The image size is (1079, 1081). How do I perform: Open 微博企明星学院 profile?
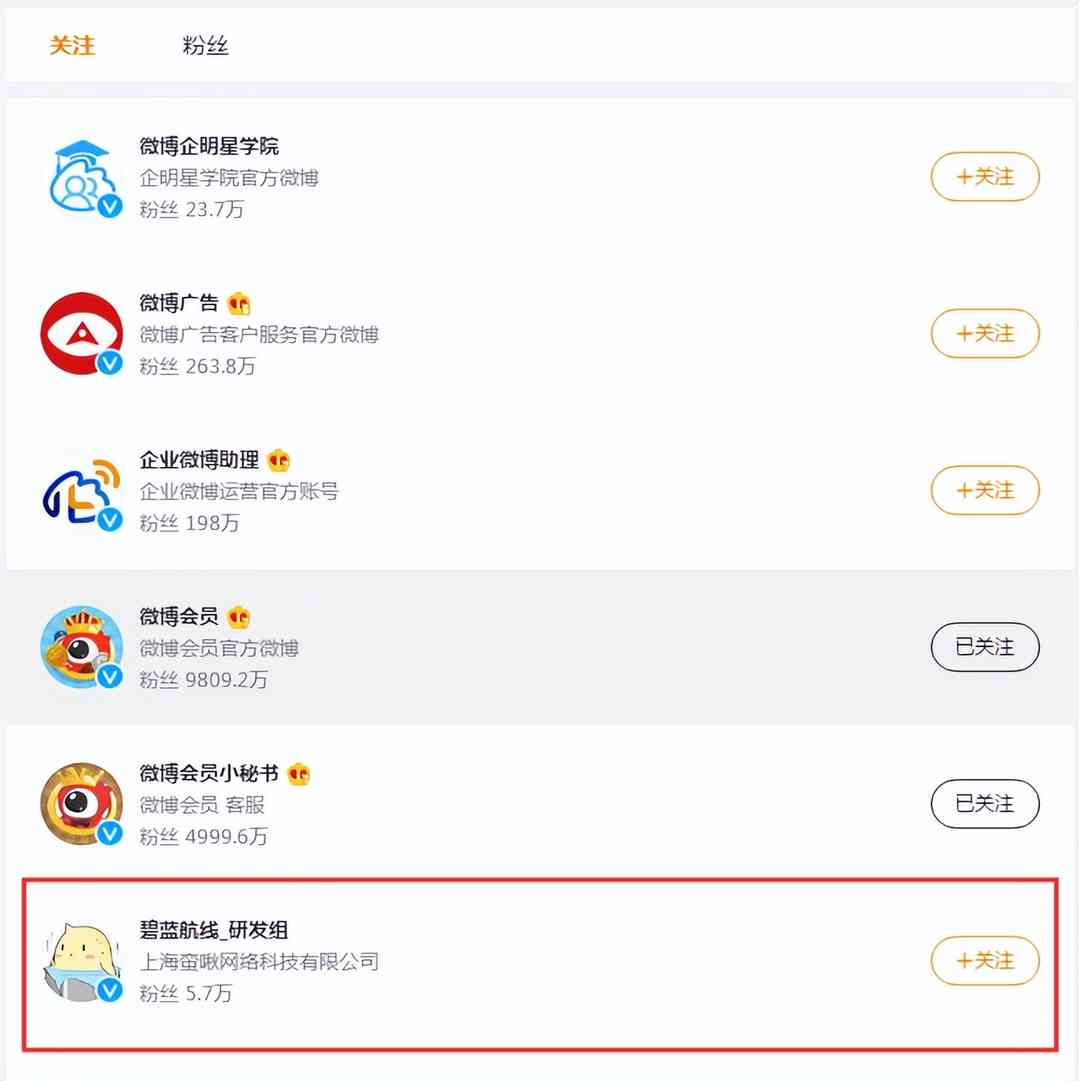pyautogui.click(x=209, y=147)
